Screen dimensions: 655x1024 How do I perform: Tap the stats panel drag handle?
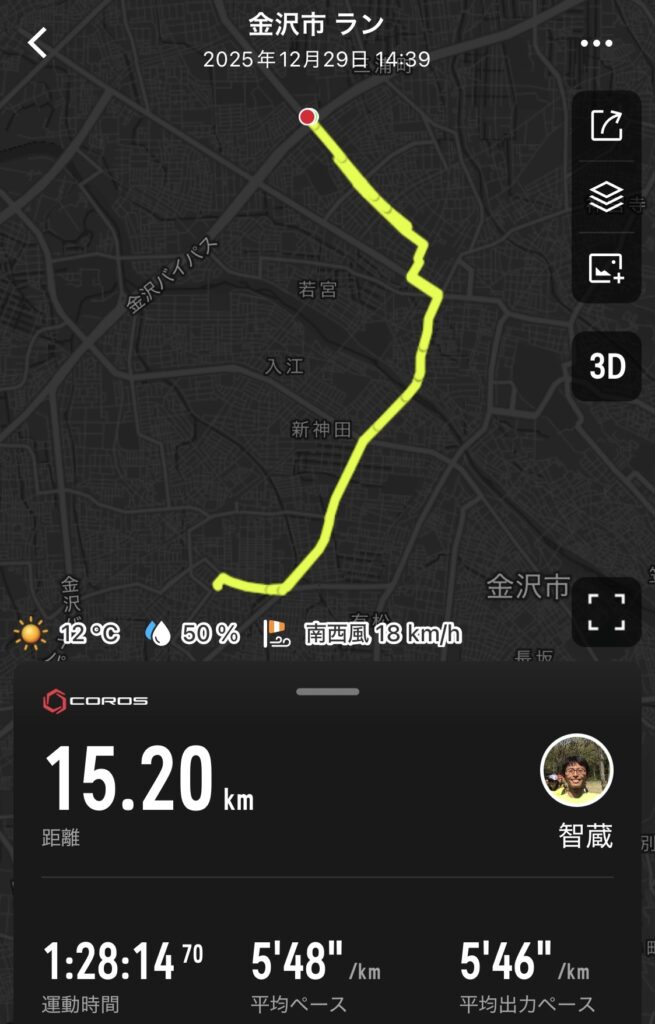327,691
